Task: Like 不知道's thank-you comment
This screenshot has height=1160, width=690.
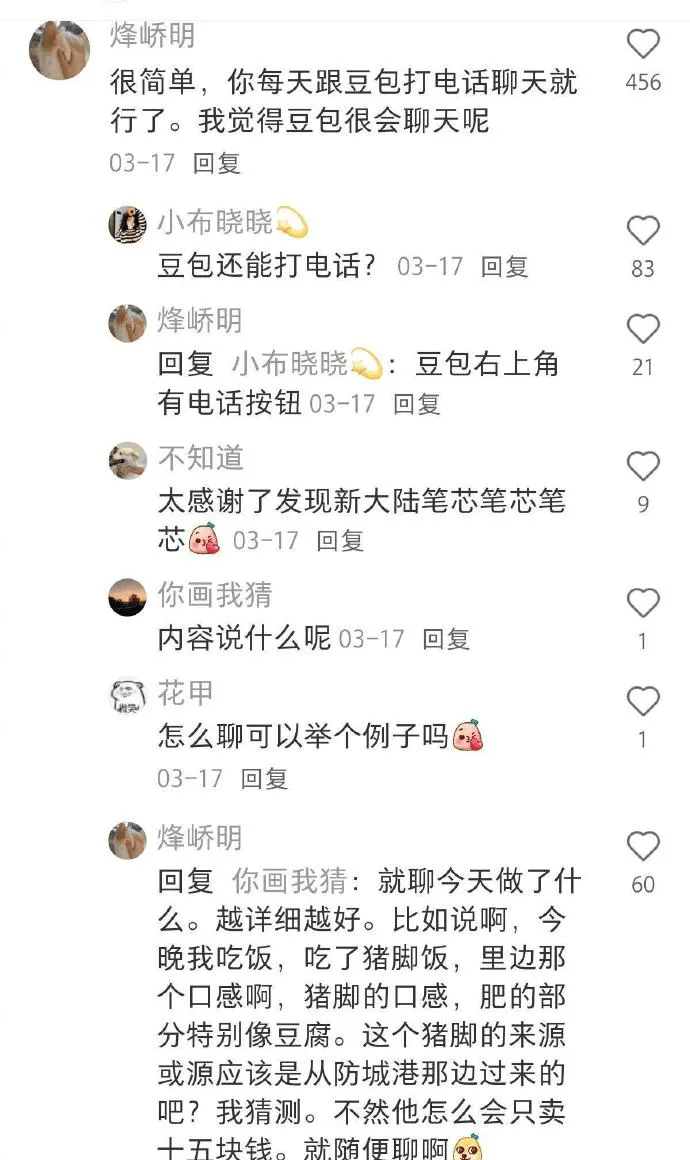Action: click(x=643, y=466)
